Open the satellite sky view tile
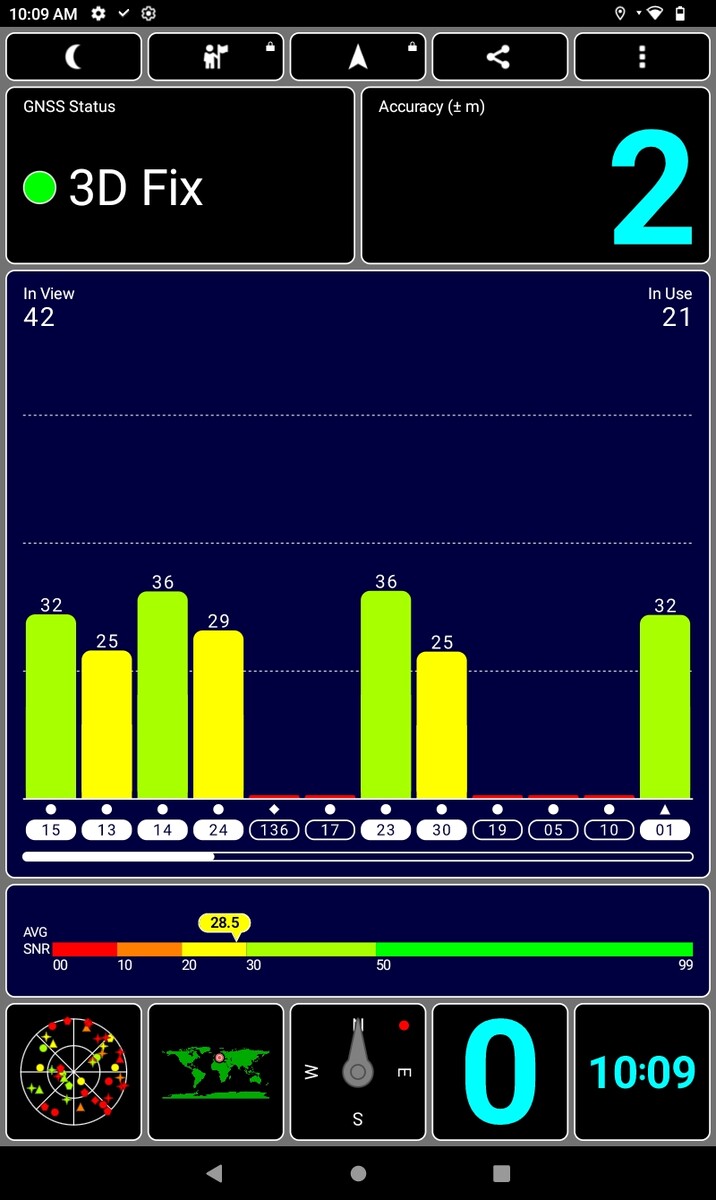The image size is (716, 1200). (x=74, y=1072)
